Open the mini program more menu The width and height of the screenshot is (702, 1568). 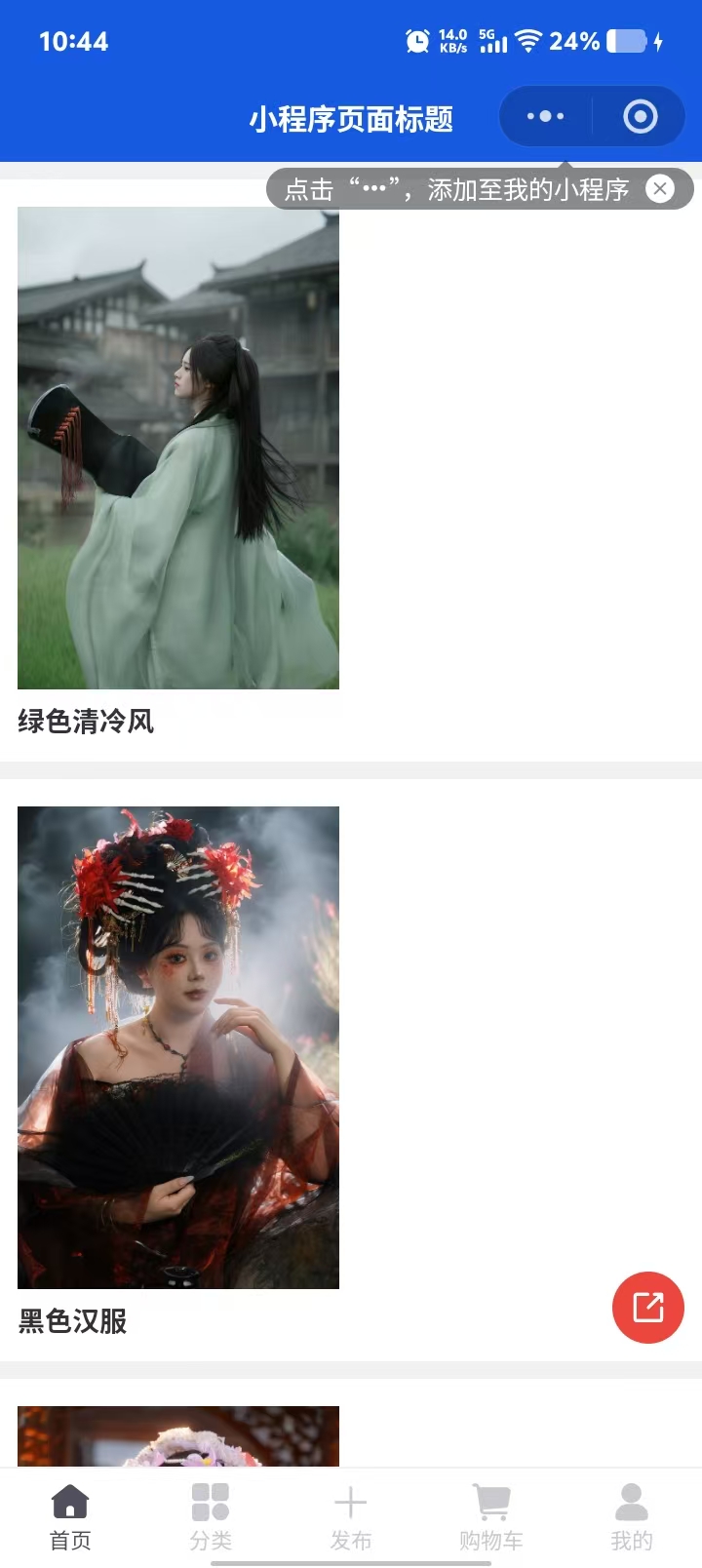tap(545, 117)
